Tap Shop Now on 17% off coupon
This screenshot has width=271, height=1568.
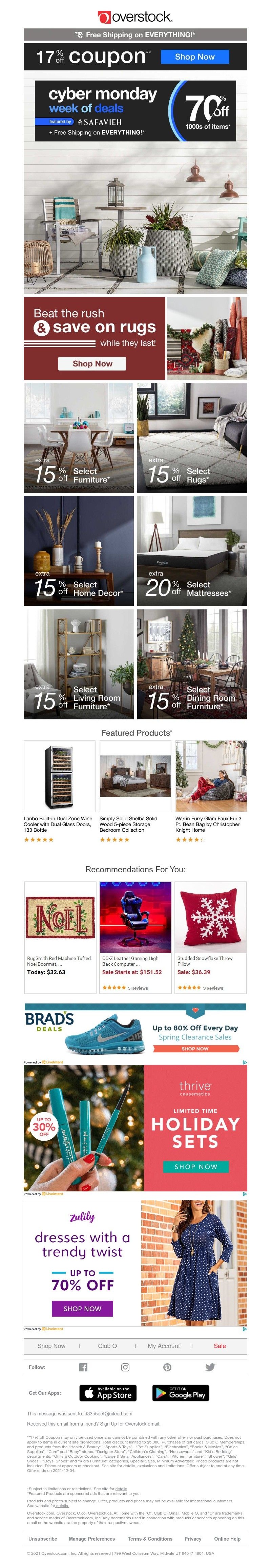194,57
